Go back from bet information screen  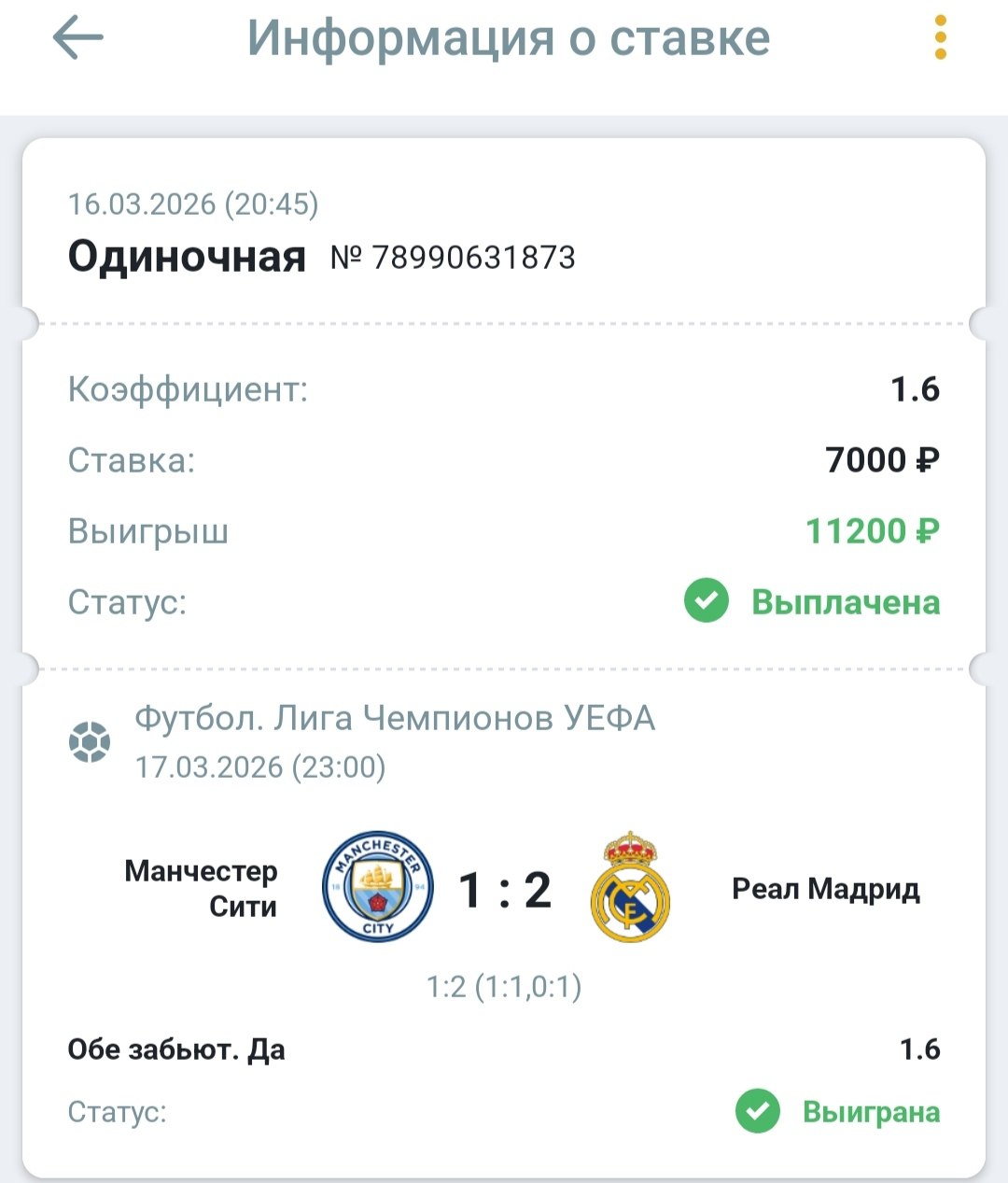77,39
